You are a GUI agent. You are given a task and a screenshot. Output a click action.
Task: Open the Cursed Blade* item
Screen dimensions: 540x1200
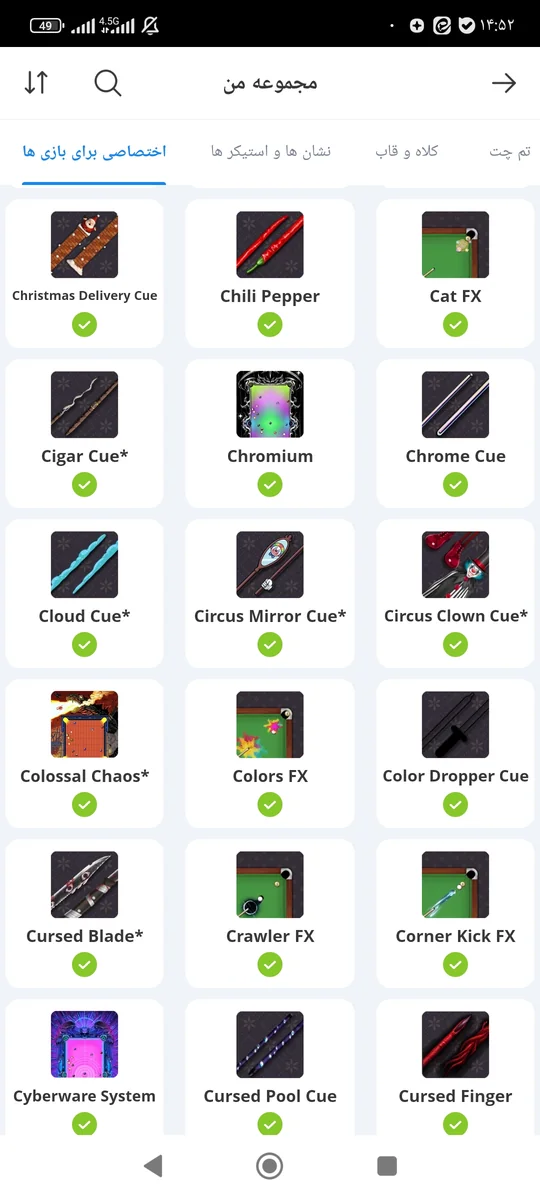pos(85,913)
